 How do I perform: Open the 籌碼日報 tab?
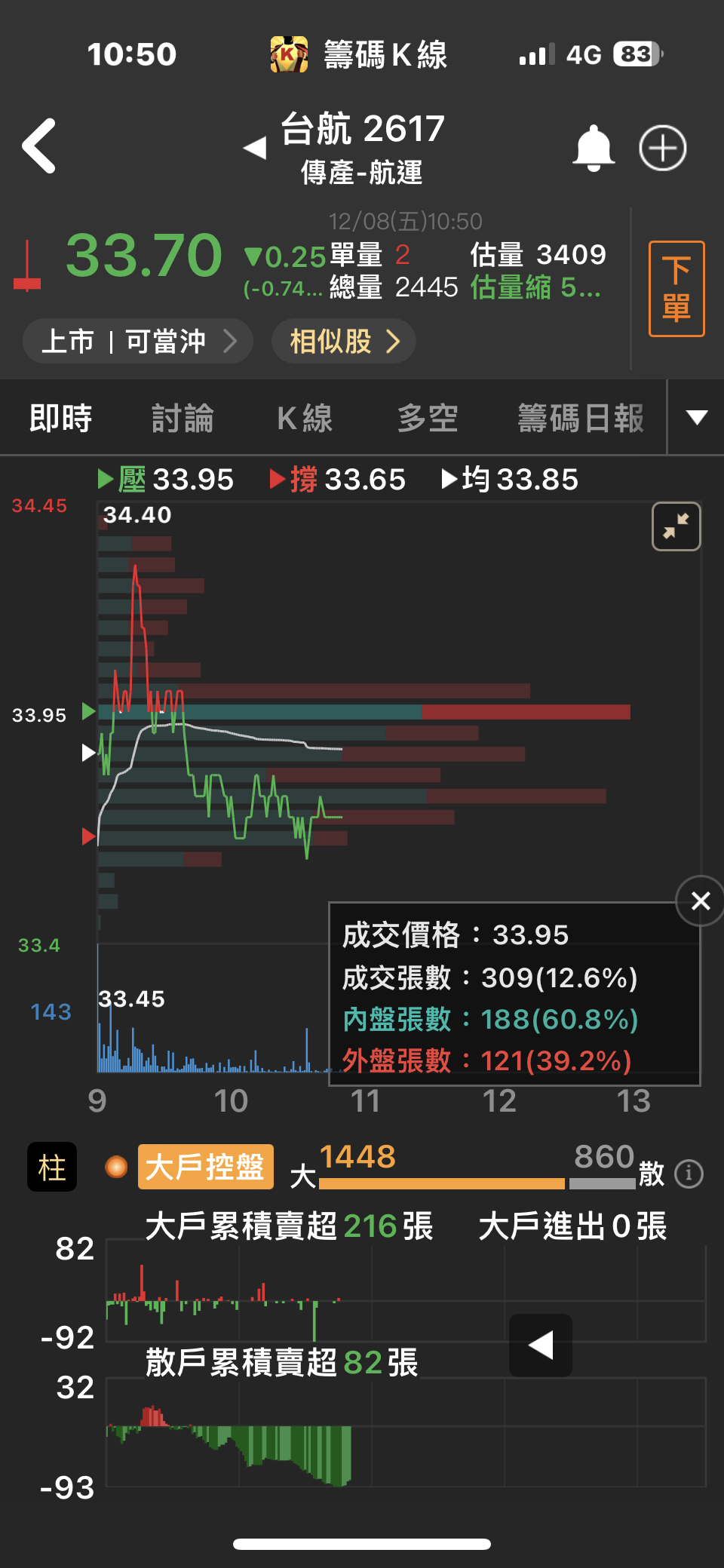pyautogui.click(x=581, y=419)
